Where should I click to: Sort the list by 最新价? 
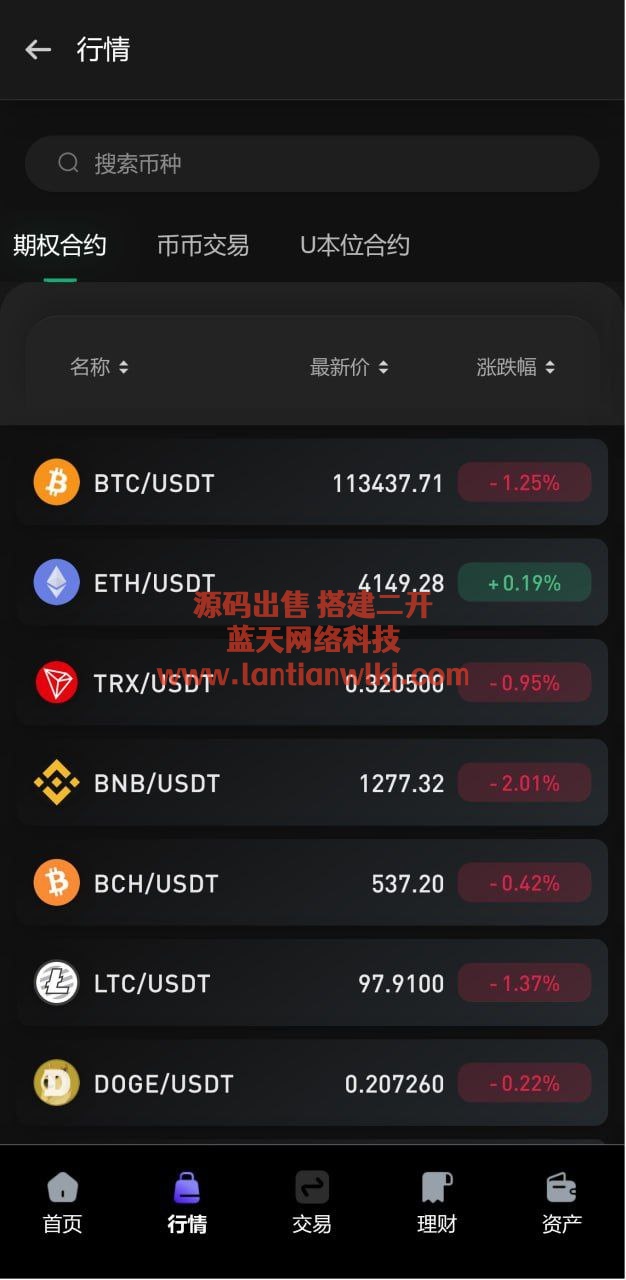click(349, 367)
